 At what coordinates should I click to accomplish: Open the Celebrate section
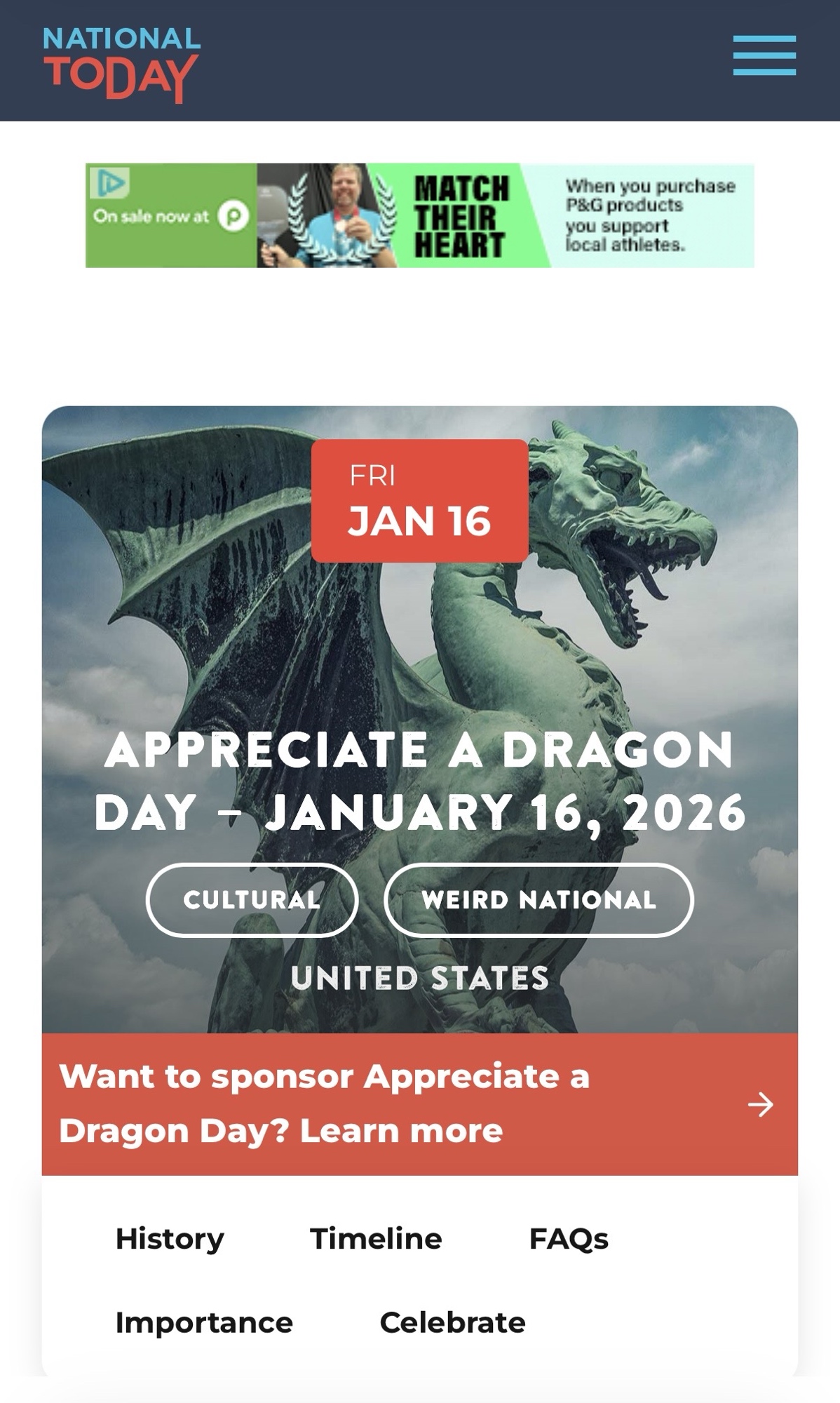coord(452,1323)
